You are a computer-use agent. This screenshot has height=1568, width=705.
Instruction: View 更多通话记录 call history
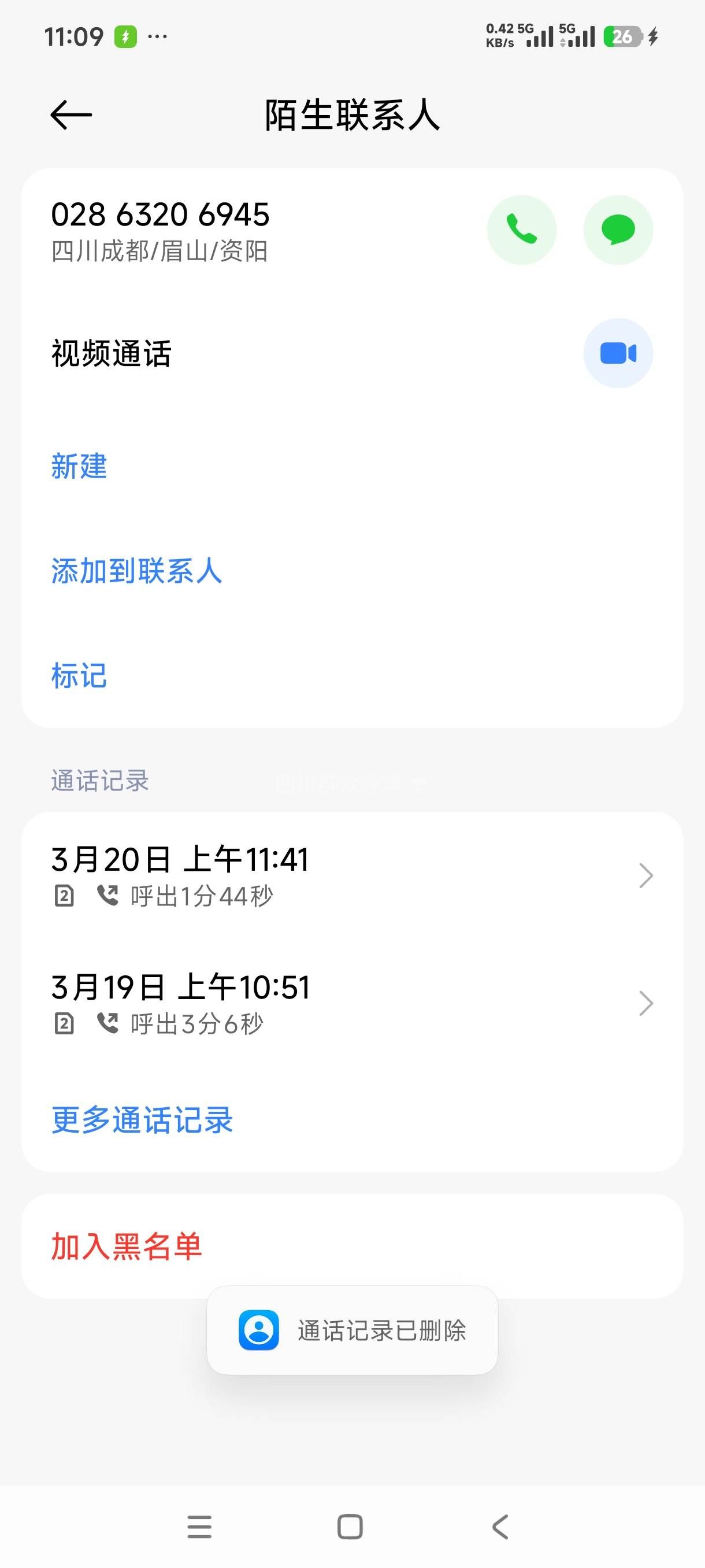[142, 1120]
